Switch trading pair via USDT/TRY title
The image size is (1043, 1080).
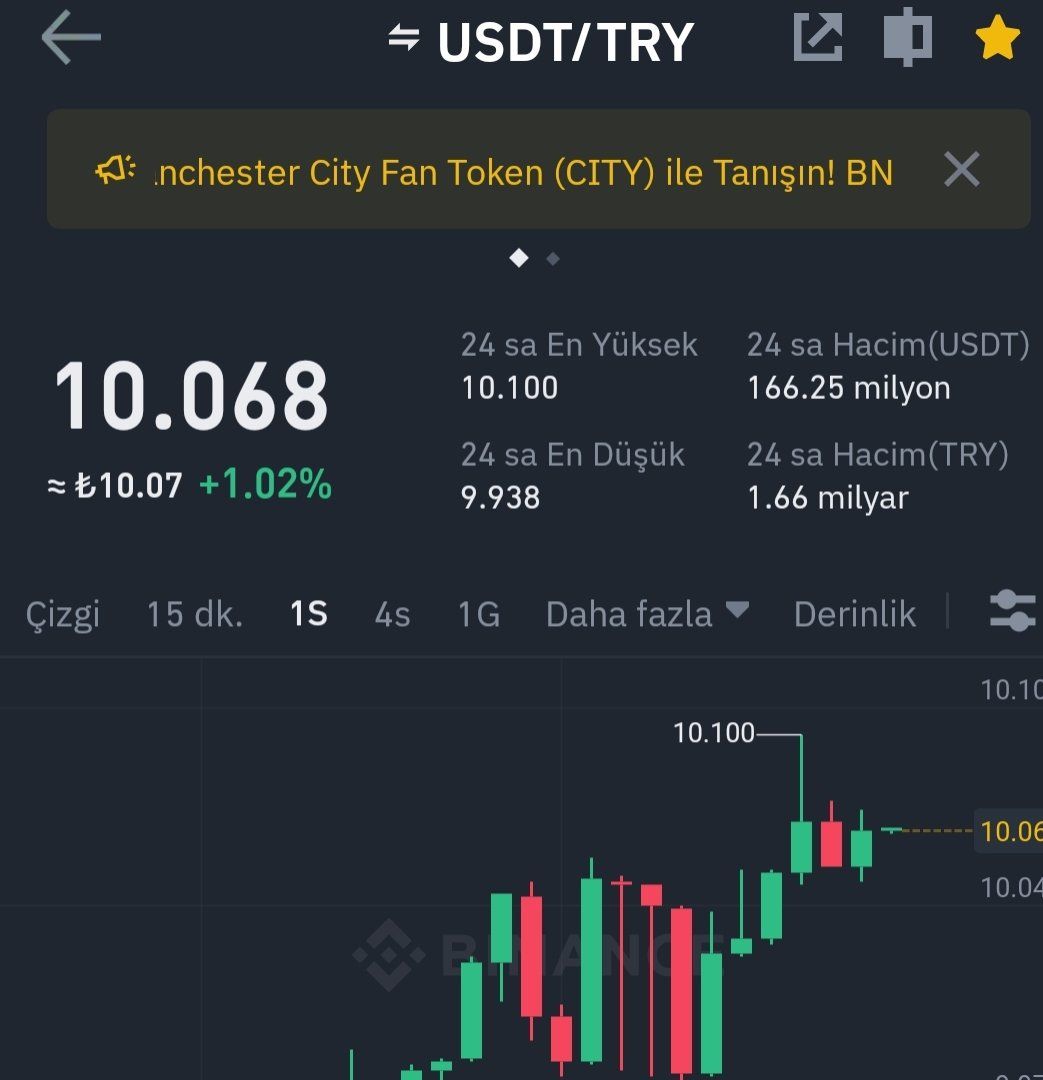pyautogui.click(x=542, y=42)
